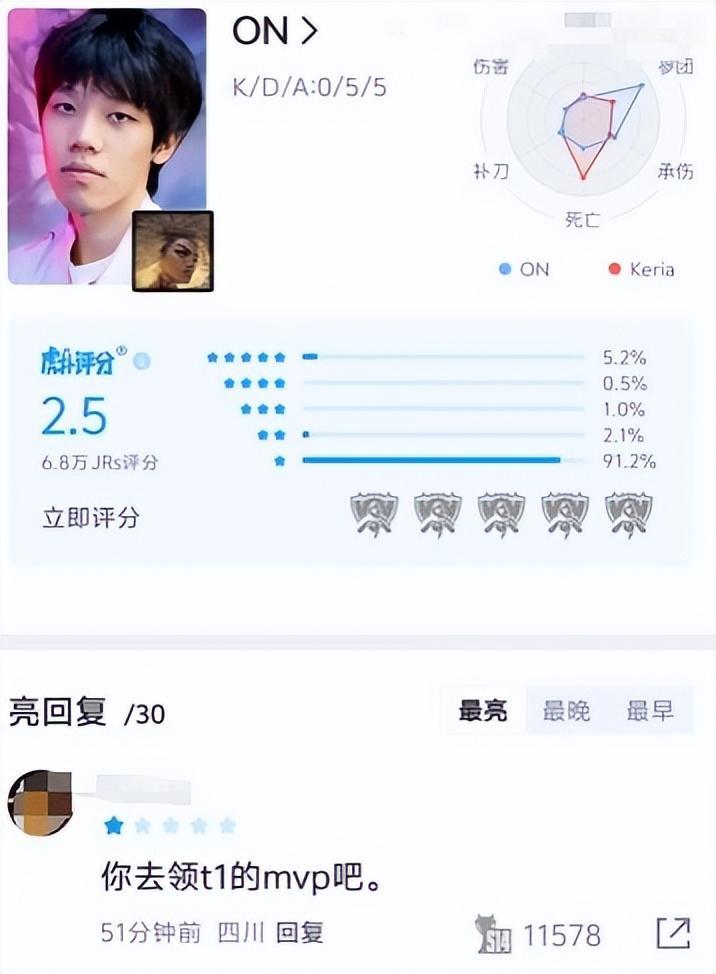The height and width of the screenshot is (974, 716).
Task: Share the t1 mvp comment
Action: pyautogui.click(x=673, y=933)
